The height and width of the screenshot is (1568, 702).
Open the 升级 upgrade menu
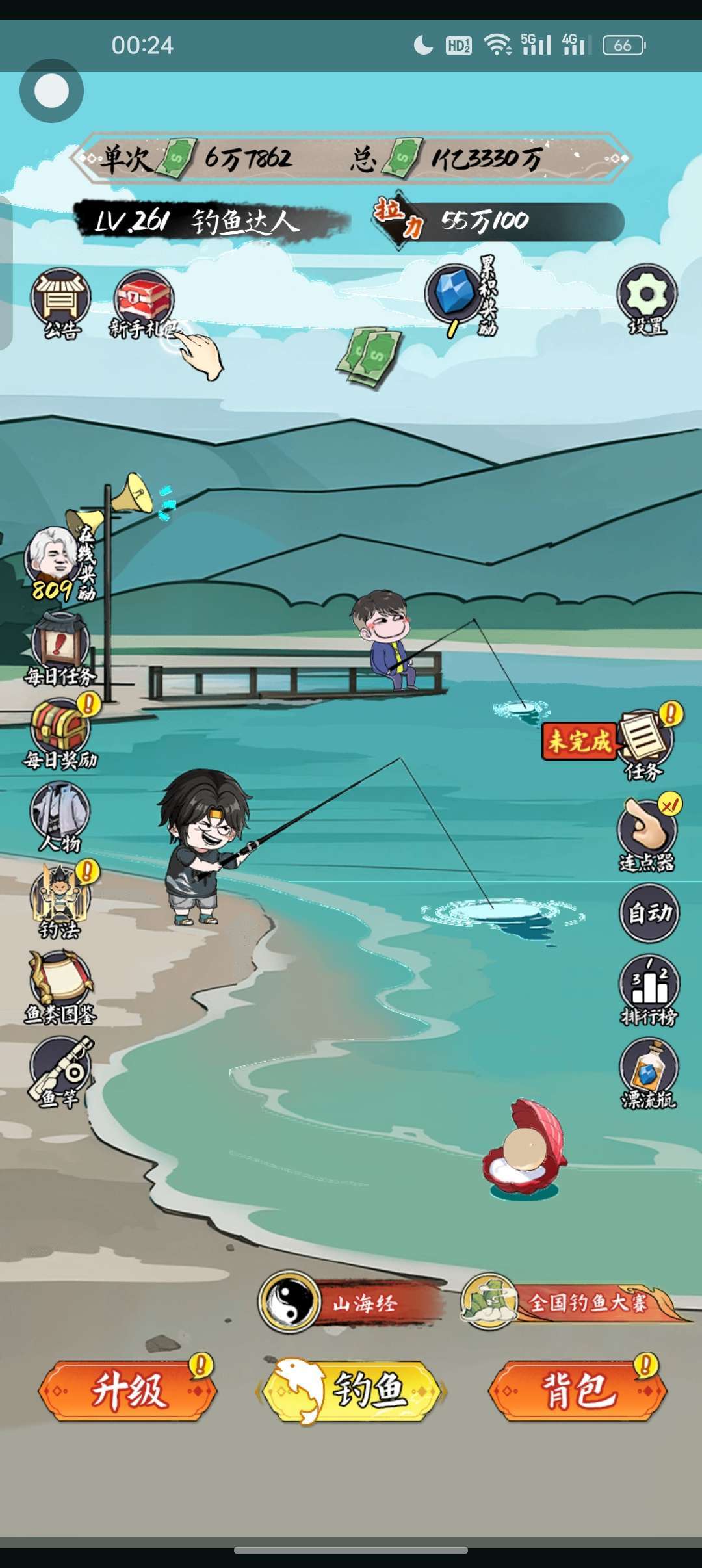[x=127, y=1391]
